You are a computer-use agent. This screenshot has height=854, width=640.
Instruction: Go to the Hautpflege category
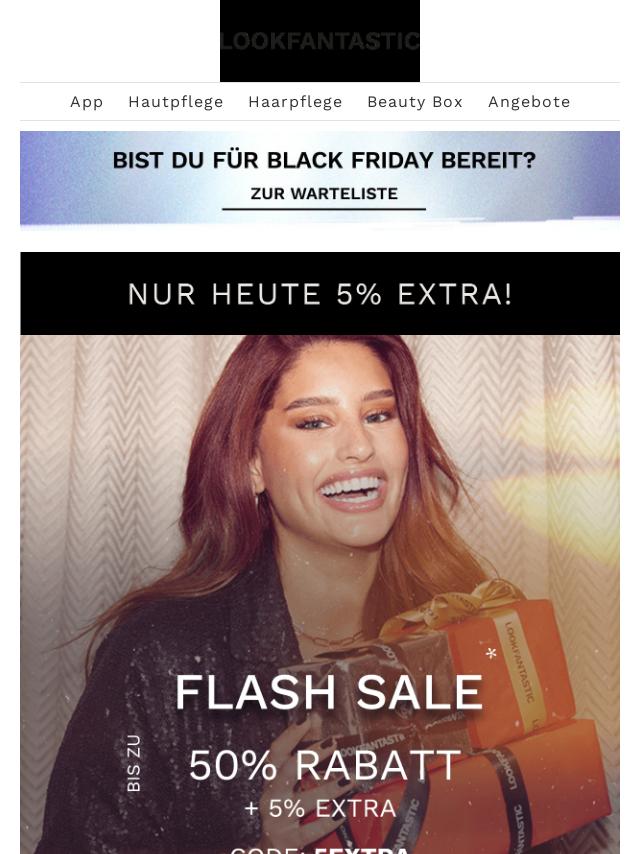pyautogui.click(x=176, y=102)
